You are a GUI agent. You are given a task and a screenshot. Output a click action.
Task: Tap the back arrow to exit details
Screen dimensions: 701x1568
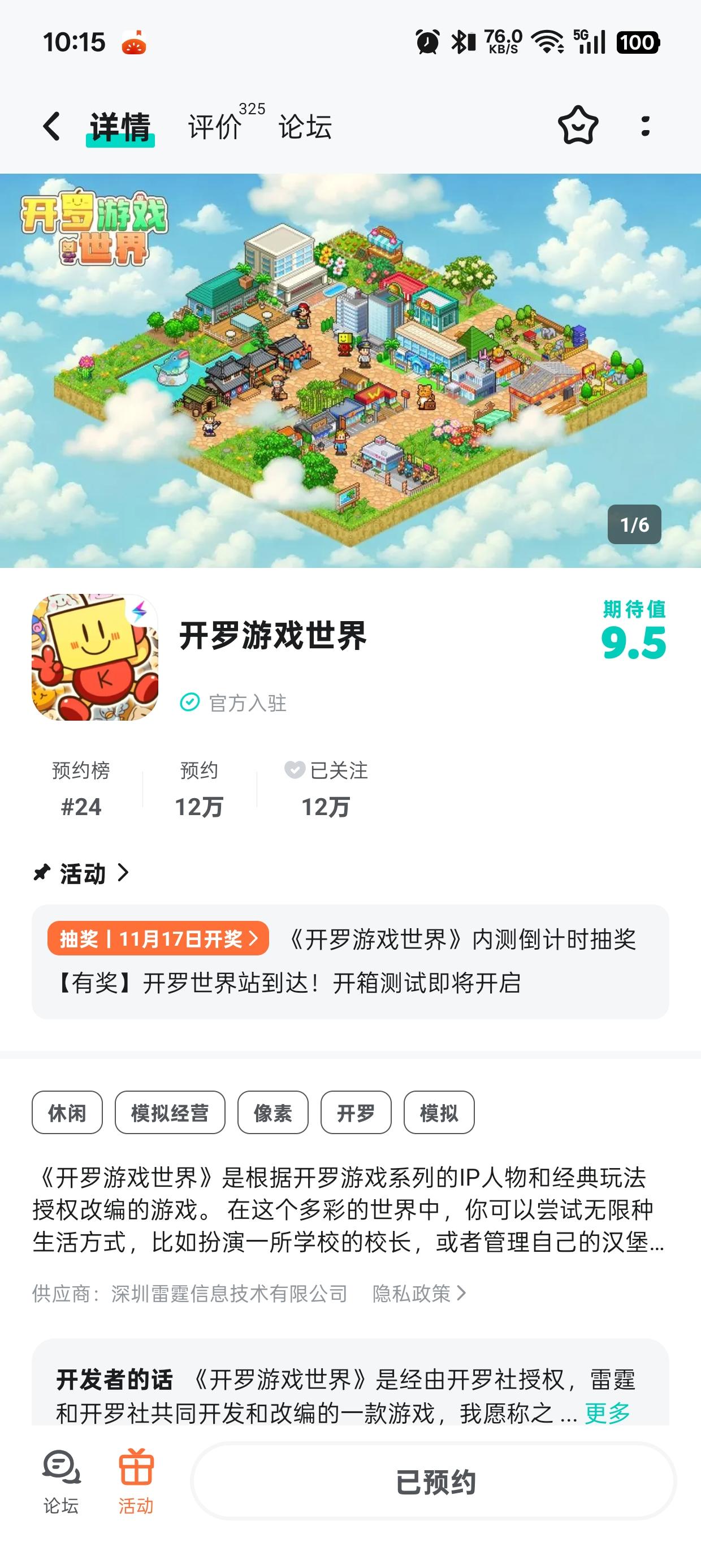(x=50, y=125)
